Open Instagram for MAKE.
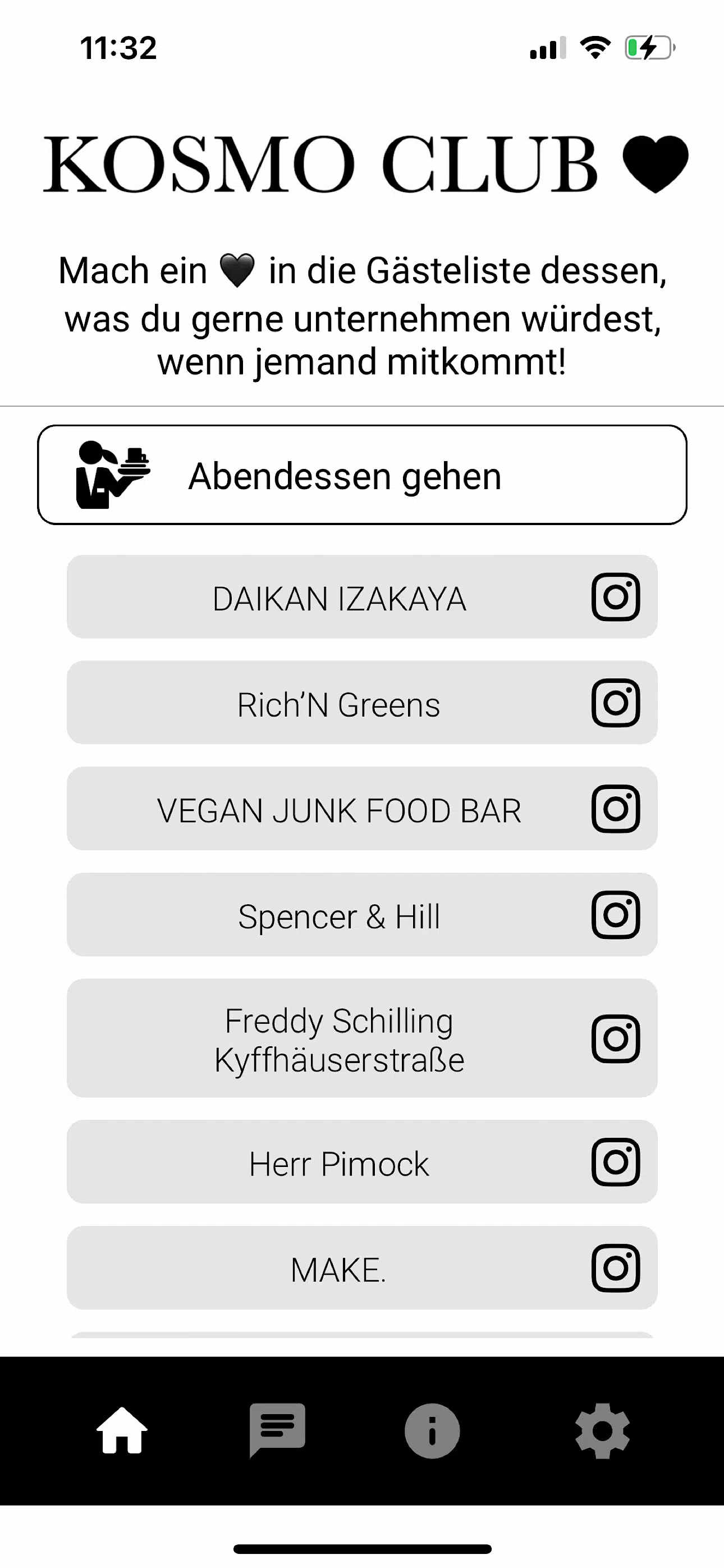Viewport: 724px width, 1568px height. [x=616, y=1268]
